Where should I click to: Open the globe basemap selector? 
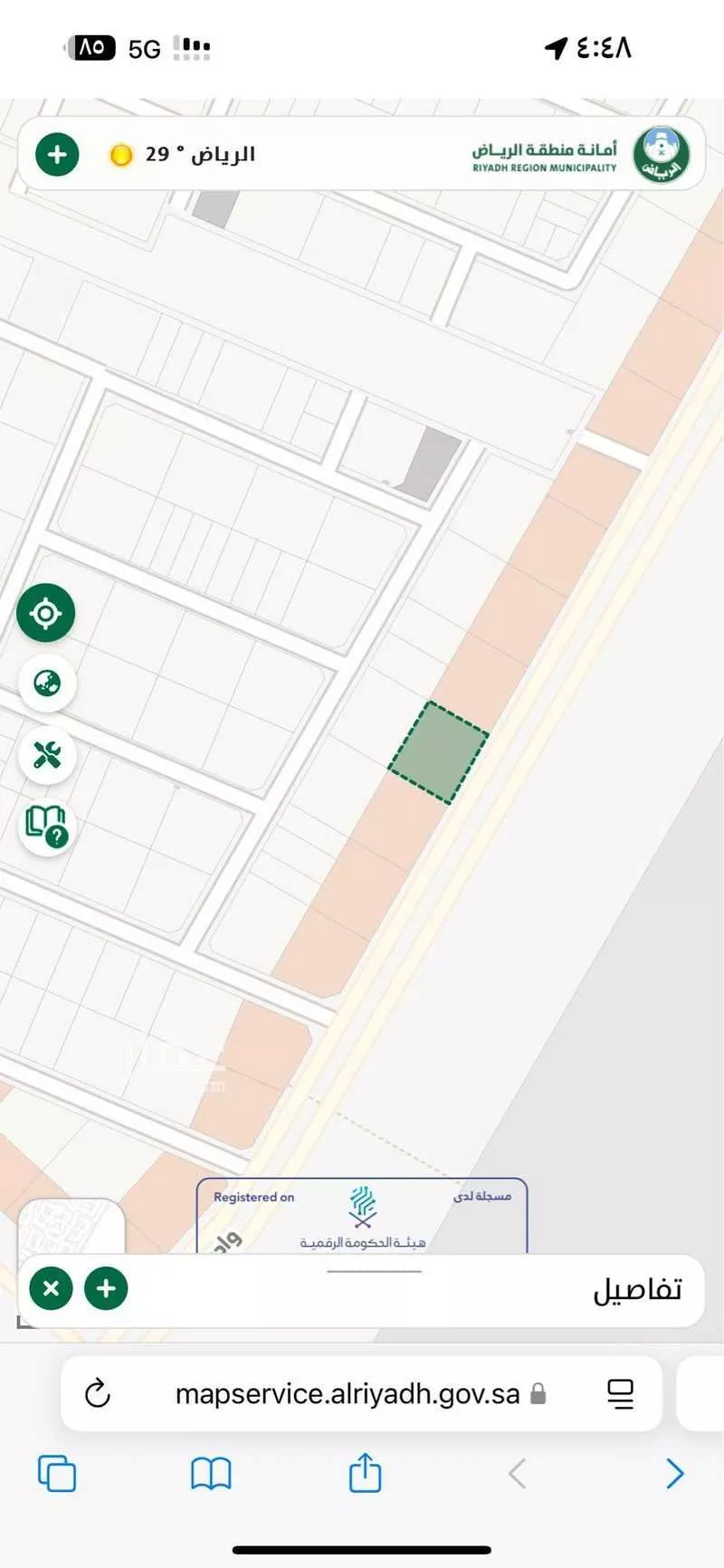click(47, 684)
